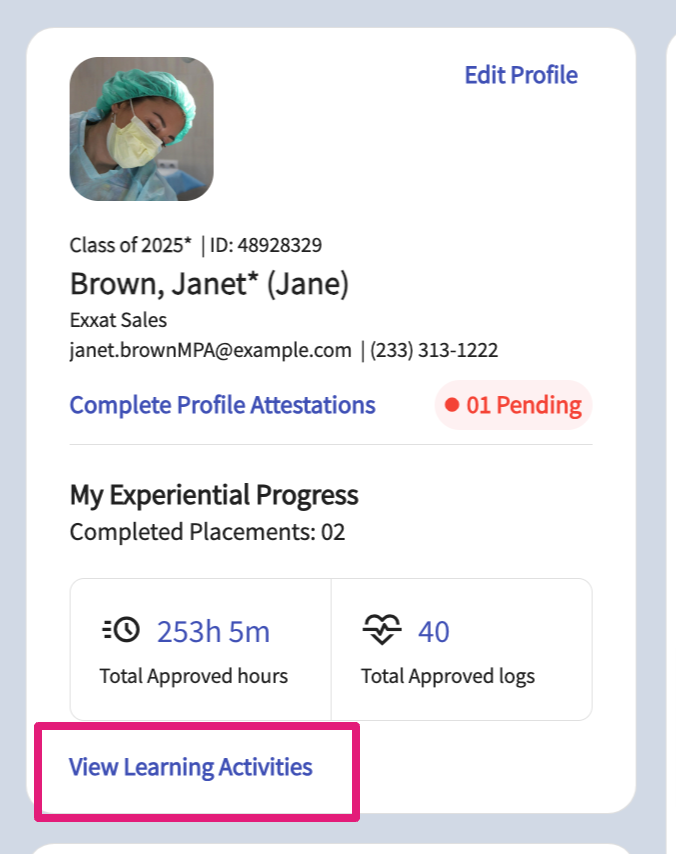Open the Edit Profile link
676x854 pixels.
(x=521, y=75)
